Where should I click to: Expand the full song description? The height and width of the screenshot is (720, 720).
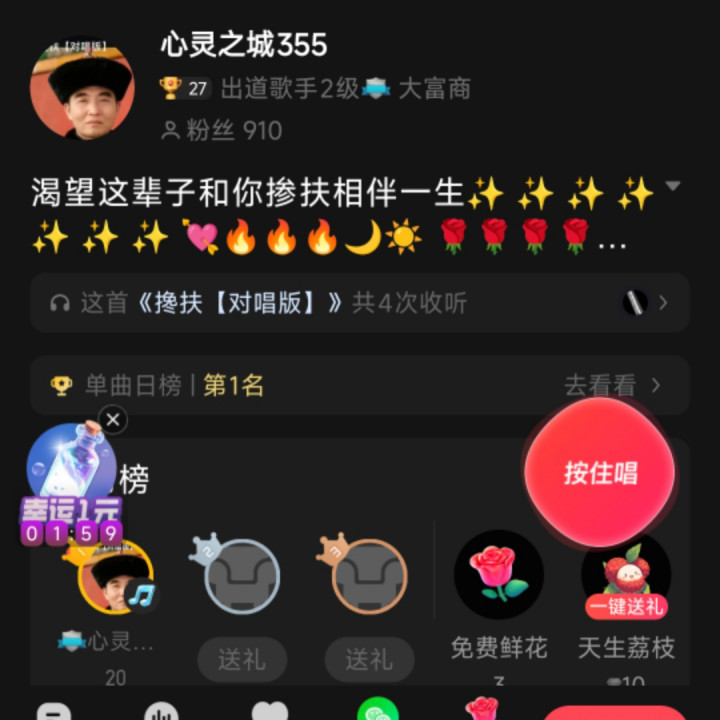click(x=672, y=186)
